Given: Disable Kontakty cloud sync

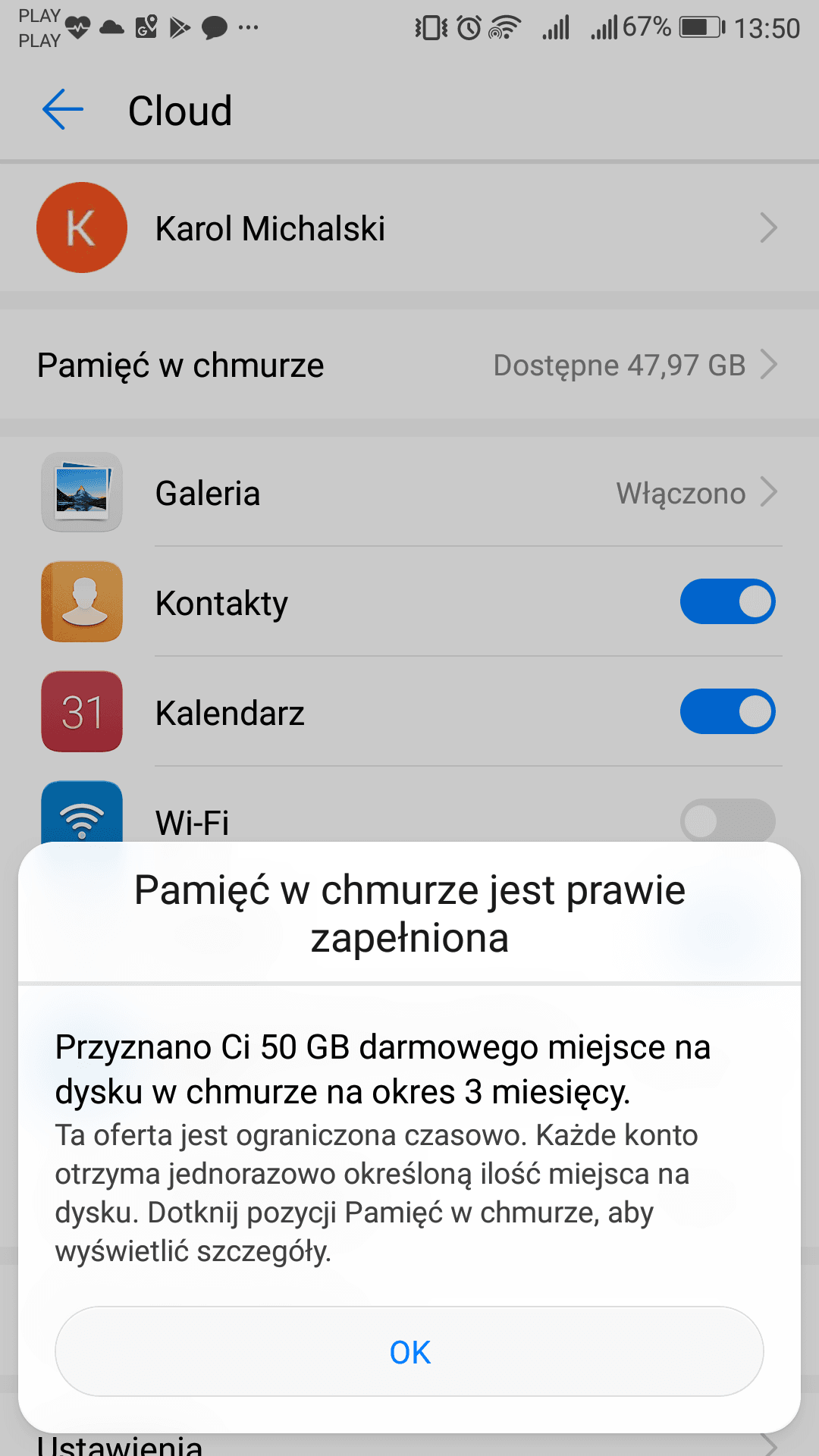Looking at the screenshot, I should [x=727, y=602].
